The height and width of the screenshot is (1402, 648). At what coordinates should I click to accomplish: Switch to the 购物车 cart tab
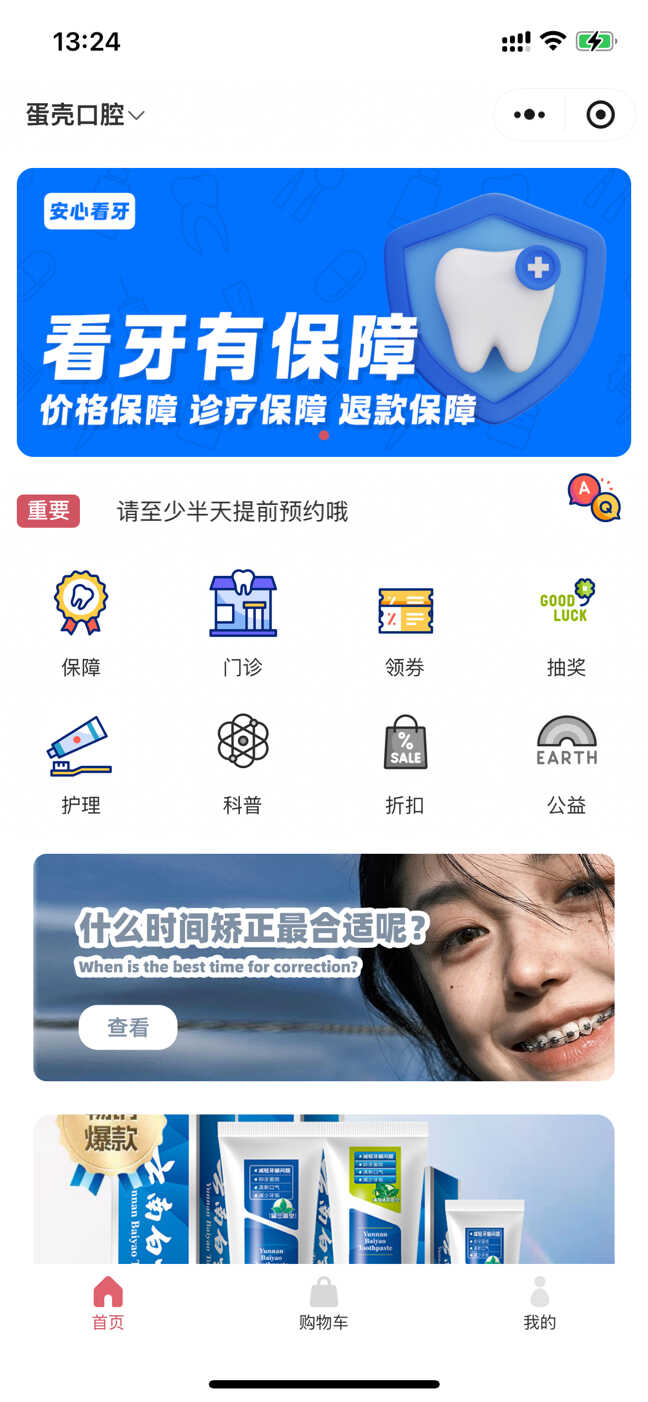(324, 1304)
